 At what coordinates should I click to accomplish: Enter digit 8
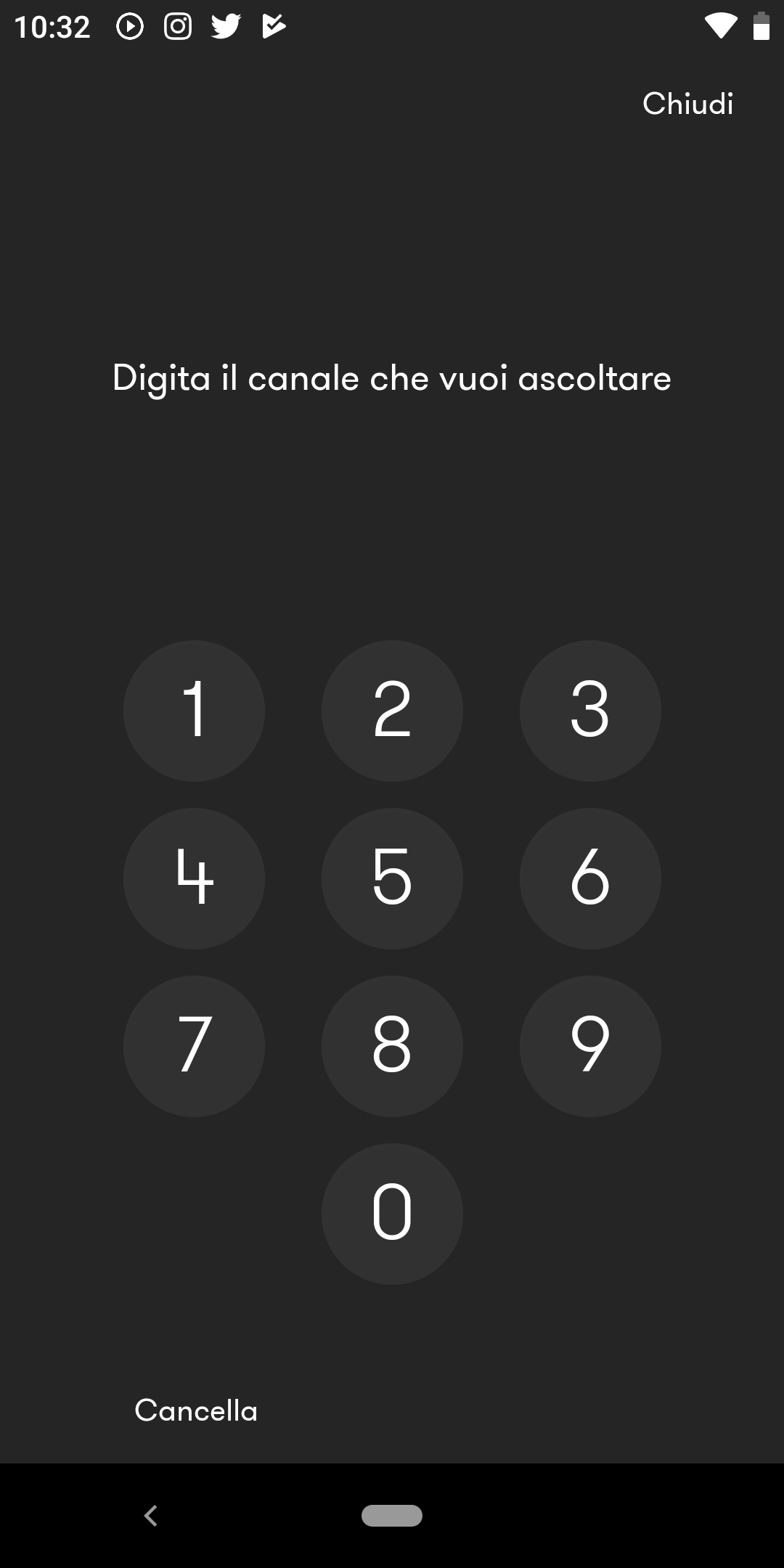click(392, 1046)
